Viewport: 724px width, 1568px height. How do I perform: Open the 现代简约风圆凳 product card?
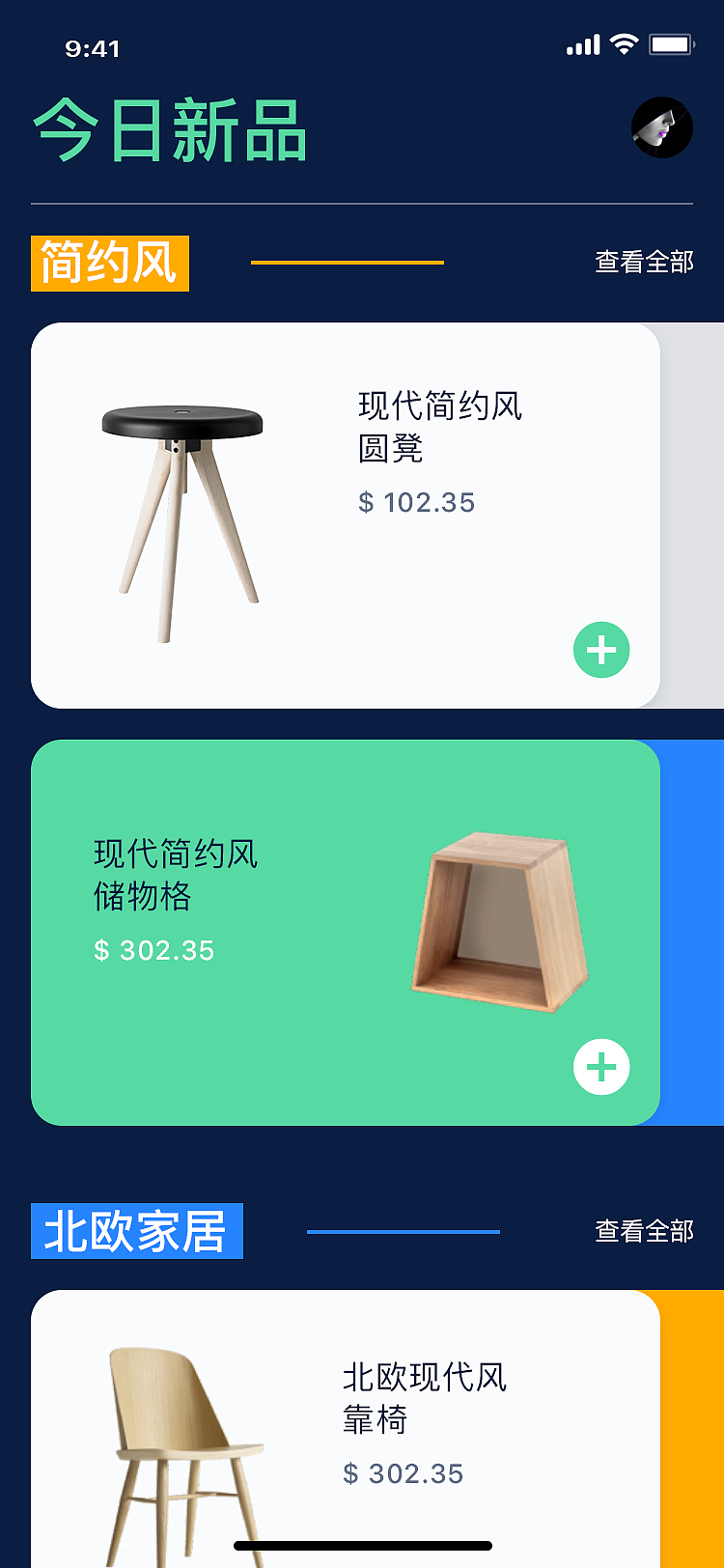(345, 516)
